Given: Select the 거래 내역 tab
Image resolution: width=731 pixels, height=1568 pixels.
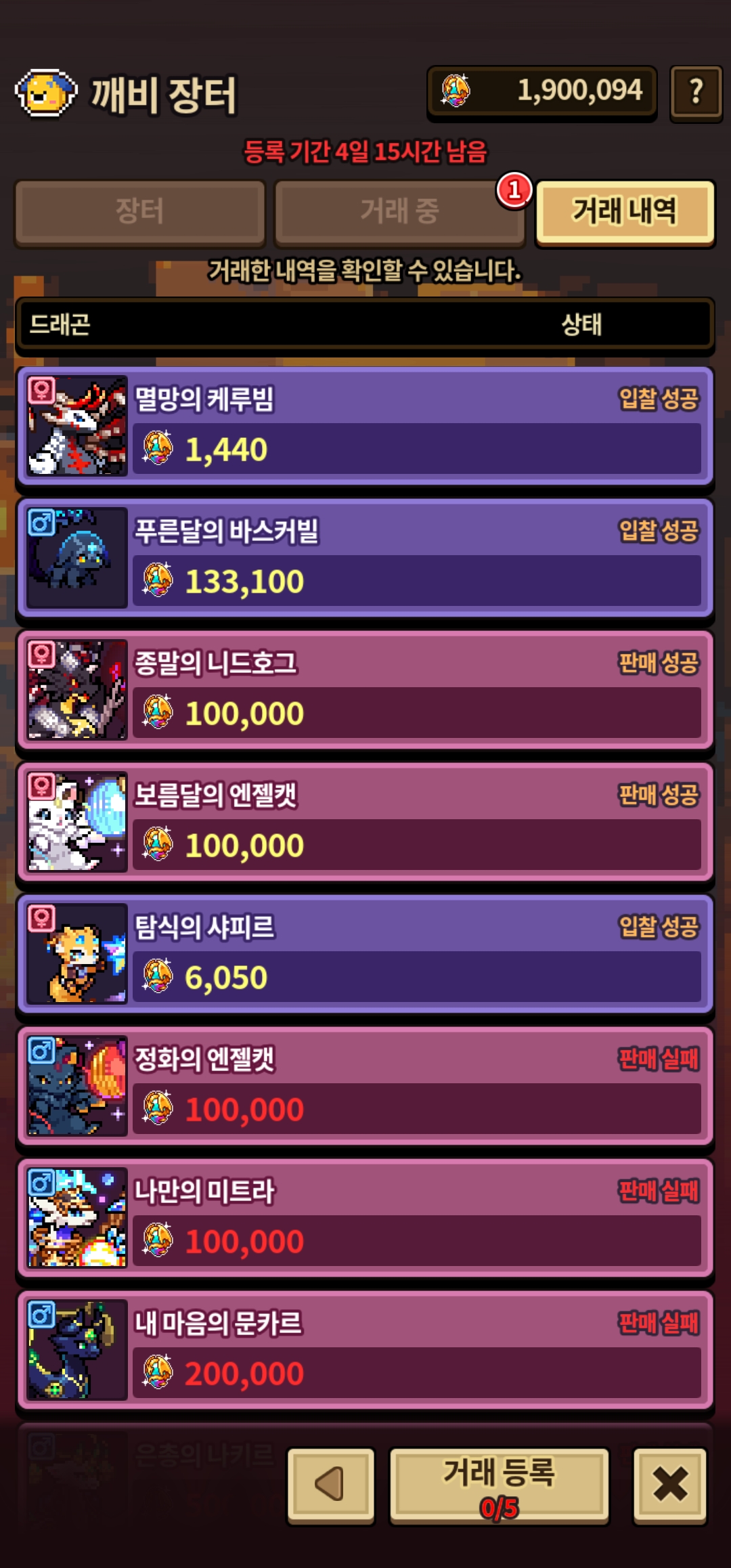Looking at the screenshot, I should point(625,211).
